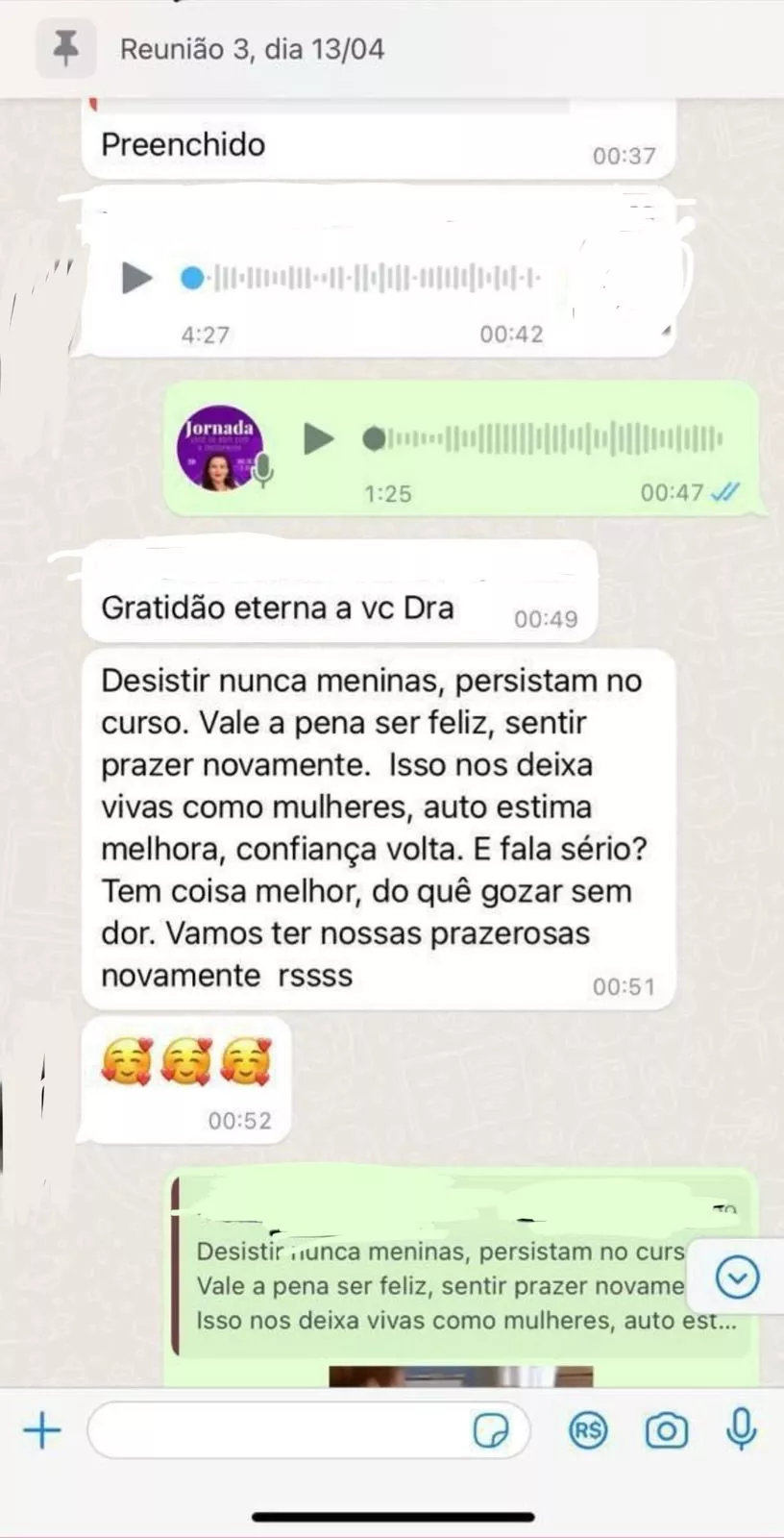
Task: Tap the microphone to record audio
Action: click(x=741, y=1430)
